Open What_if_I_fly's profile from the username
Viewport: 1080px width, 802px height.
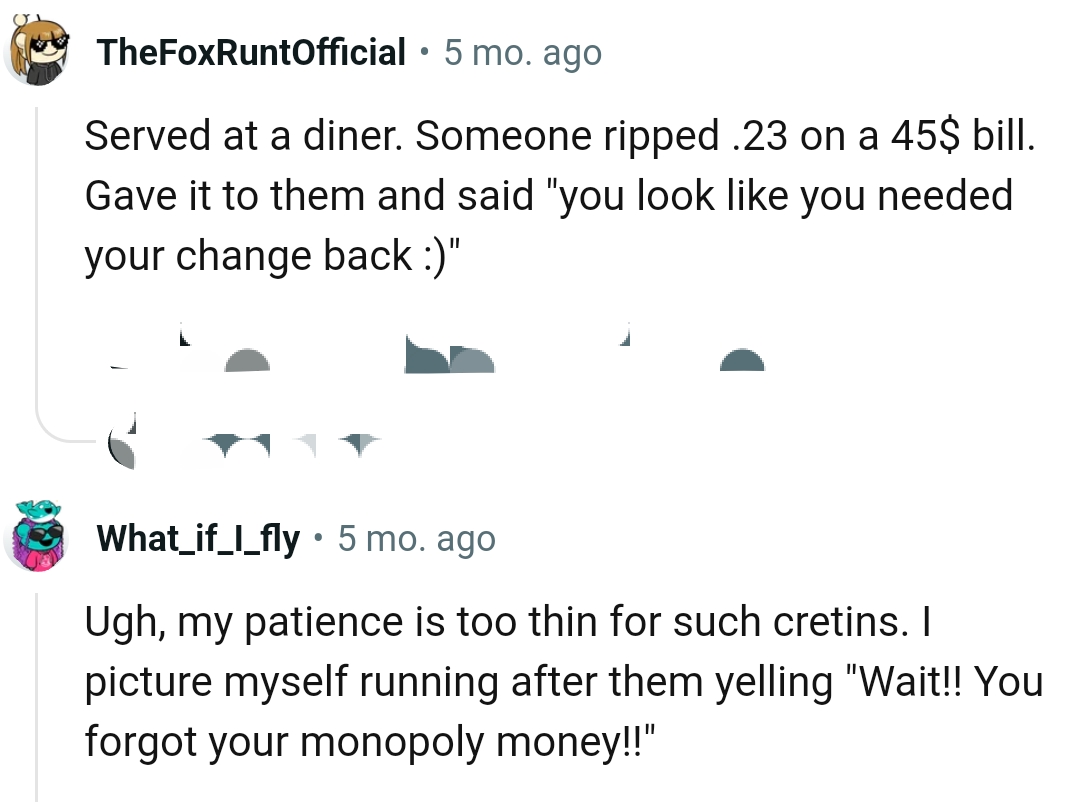coord(198,539)
